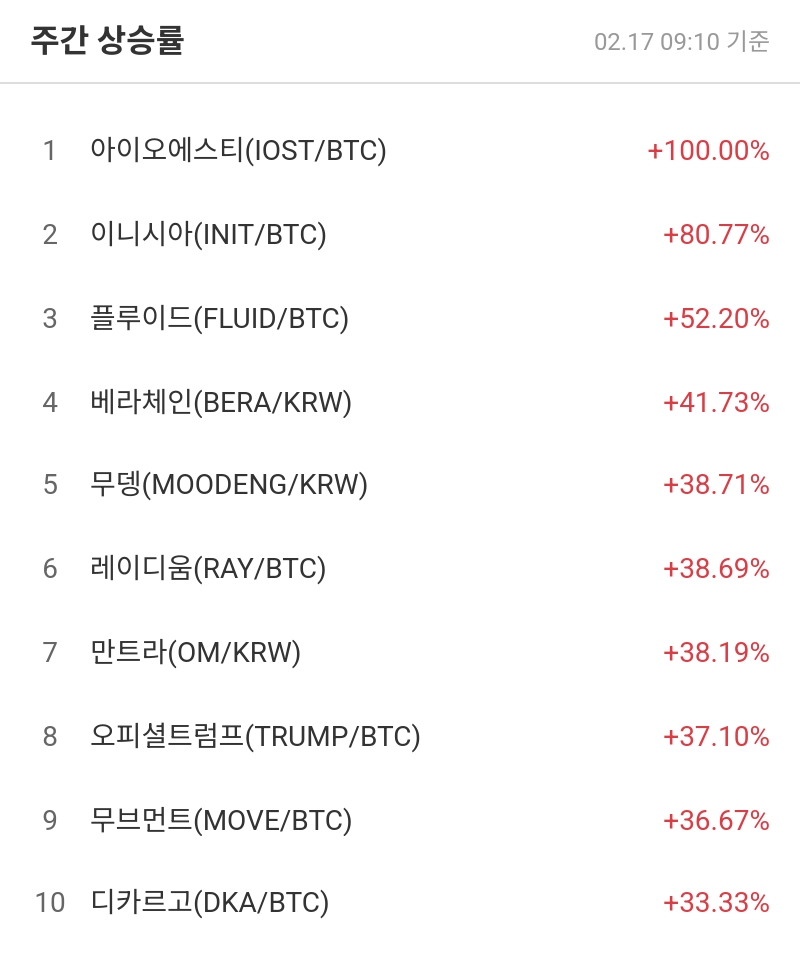Select the rank number 1 label
The image size is (800, 970).
47,151
